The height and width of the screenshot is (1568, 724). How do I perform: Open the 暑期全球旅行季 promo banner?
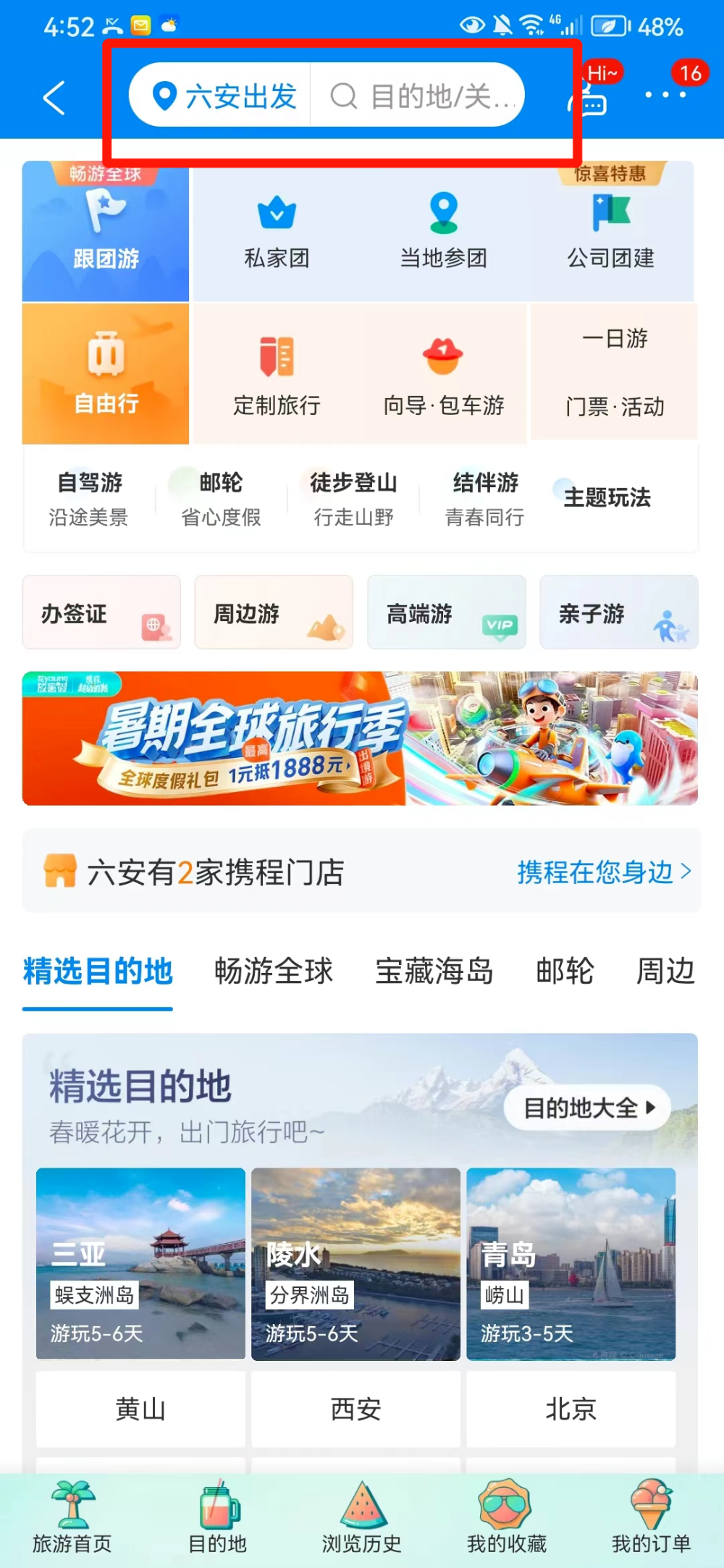360,738
